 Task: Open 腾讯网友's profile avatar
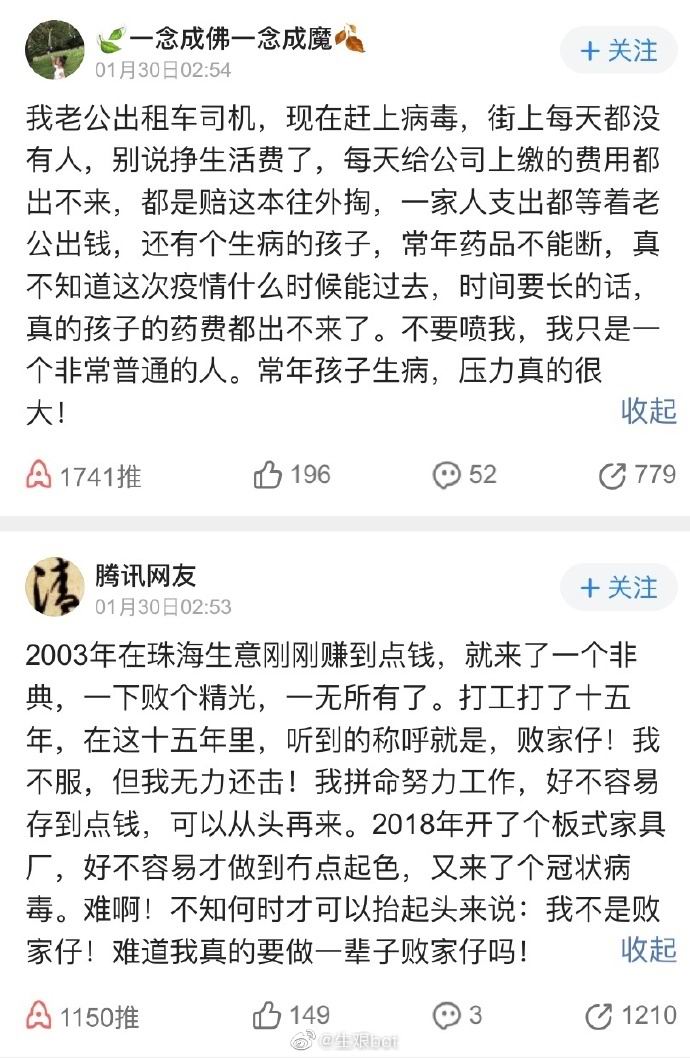(54, 587)
